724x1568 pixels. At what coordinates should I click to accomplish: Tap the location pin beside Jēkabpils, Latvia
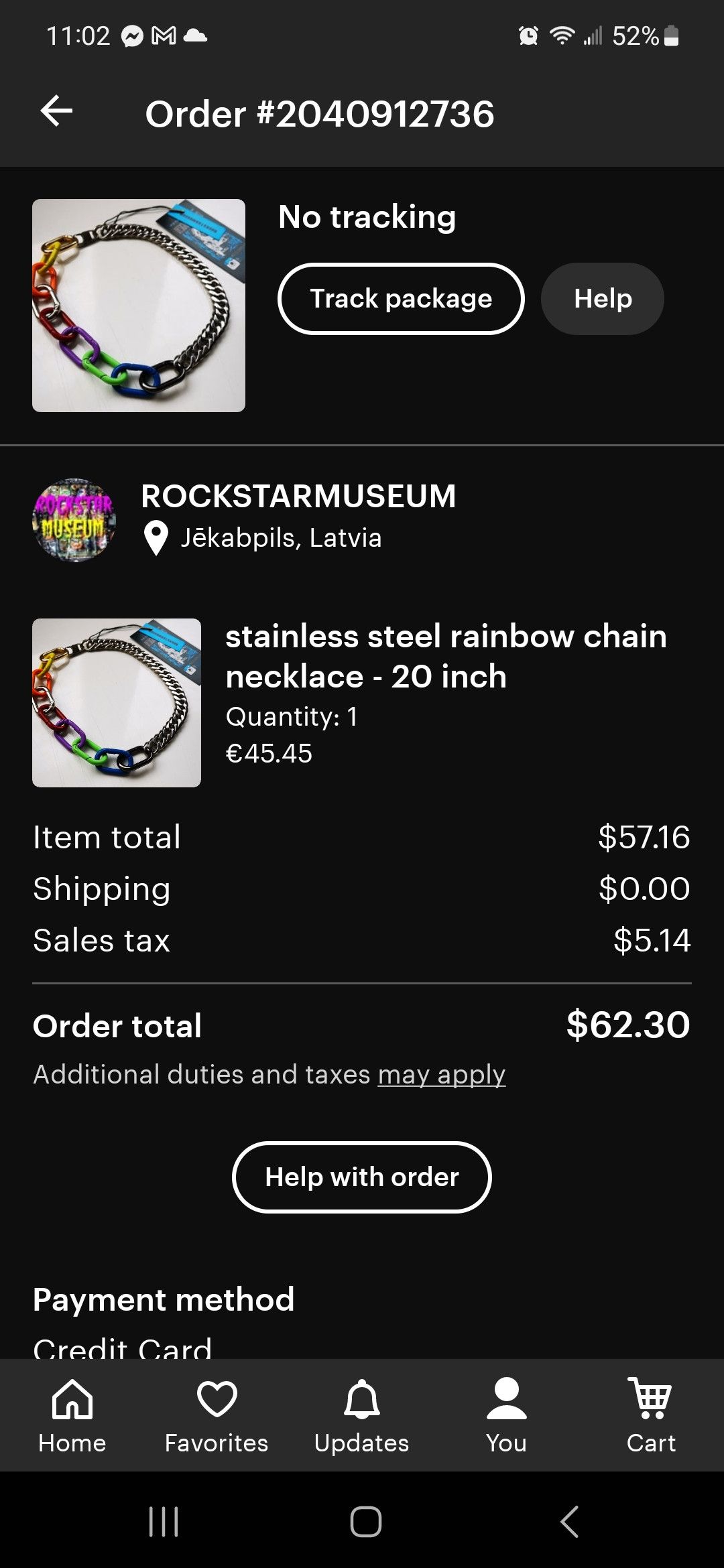point(156,536)
